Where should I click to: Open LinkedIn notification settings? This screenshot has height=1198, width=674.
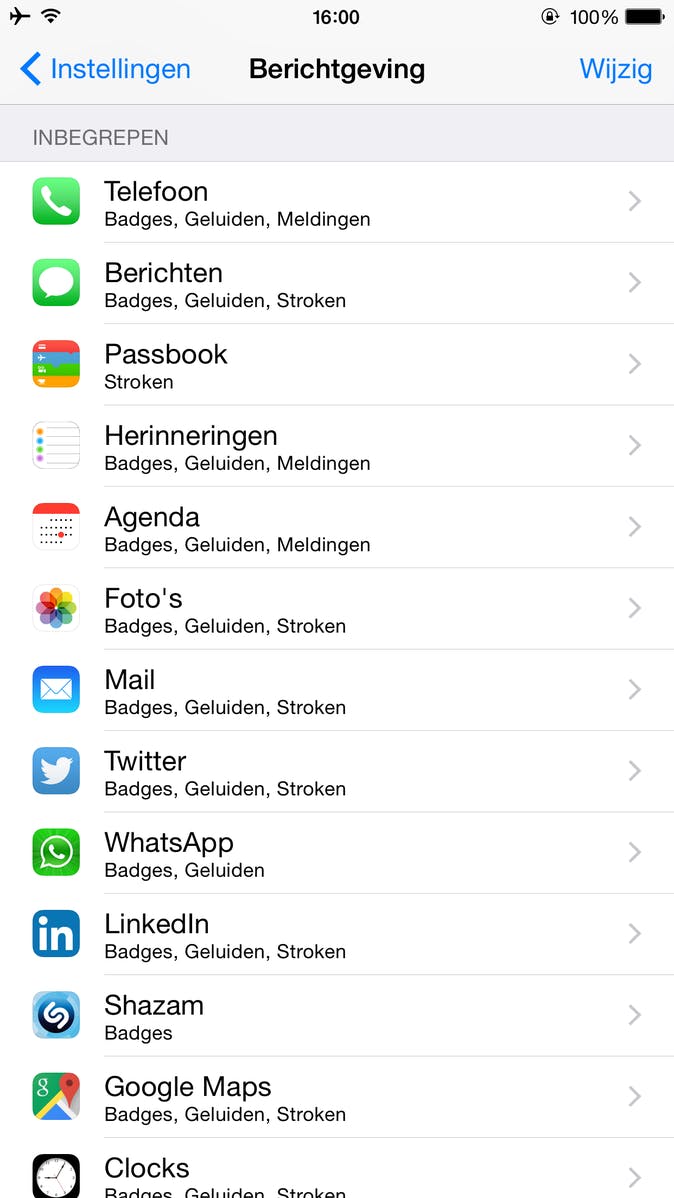(337, 935)
